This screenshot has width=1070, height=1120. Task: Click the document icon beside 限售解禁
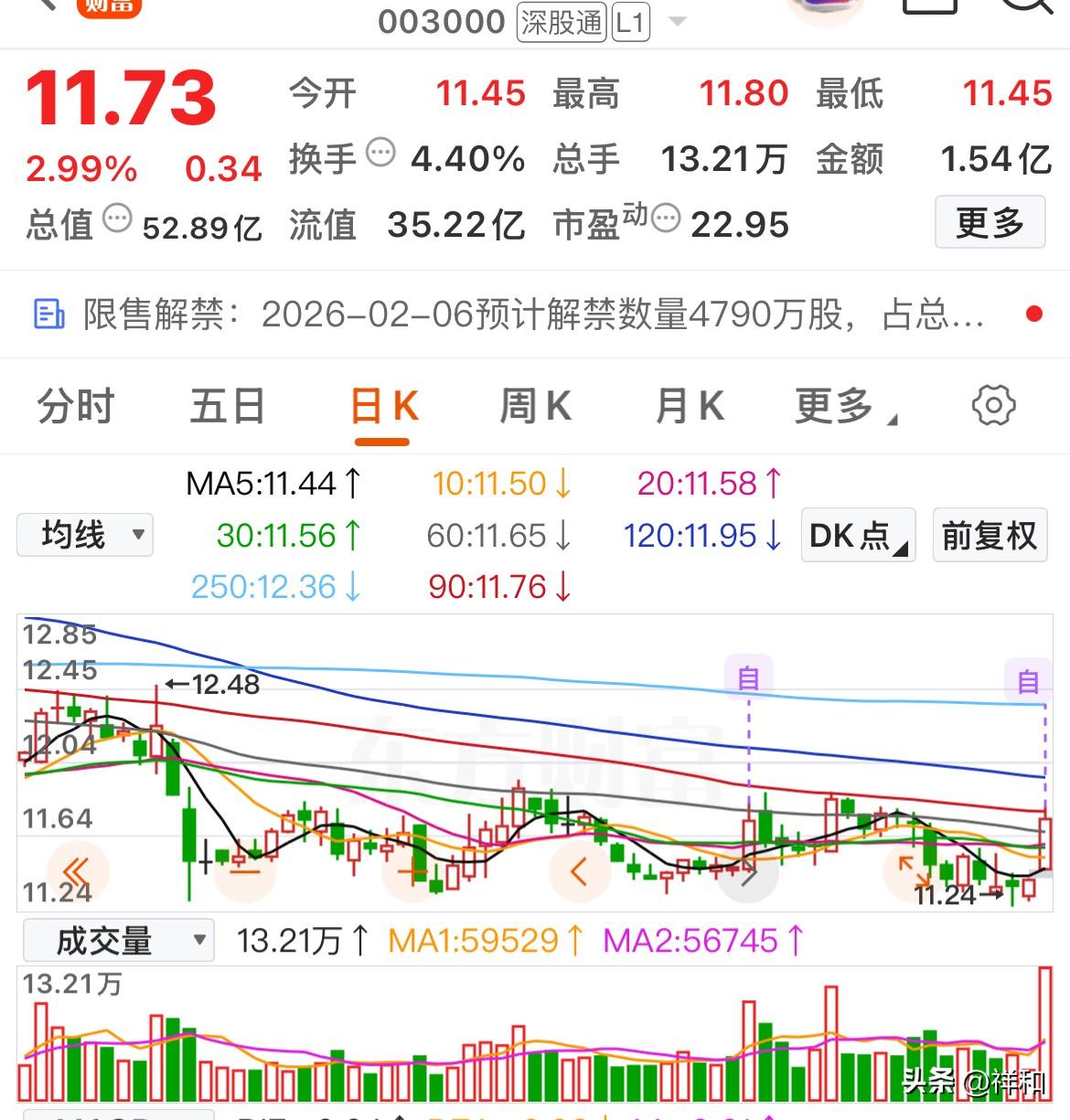48,315
